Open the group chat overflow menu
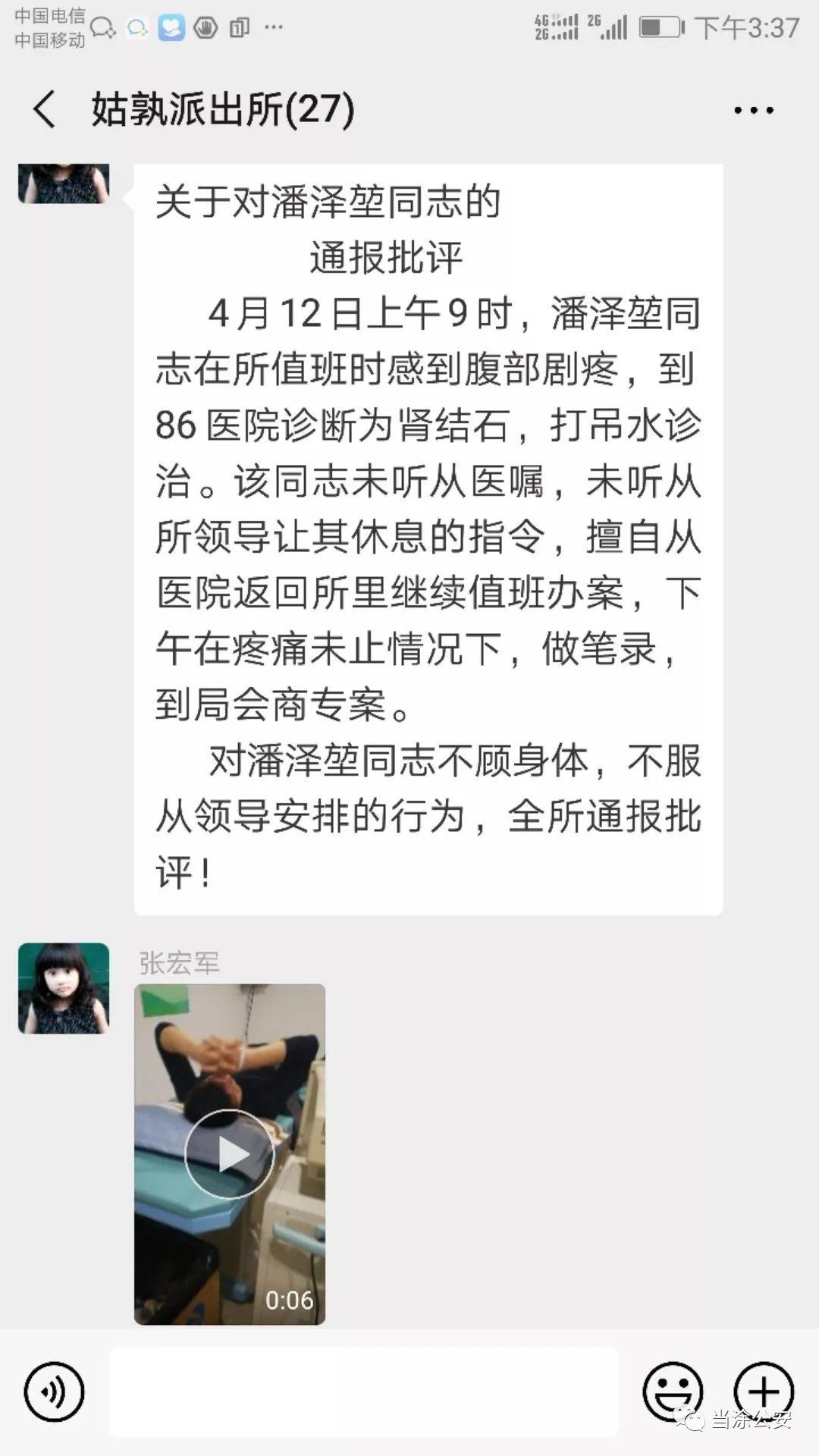This screenshot has width=819, height=1456. click(753, 111)
